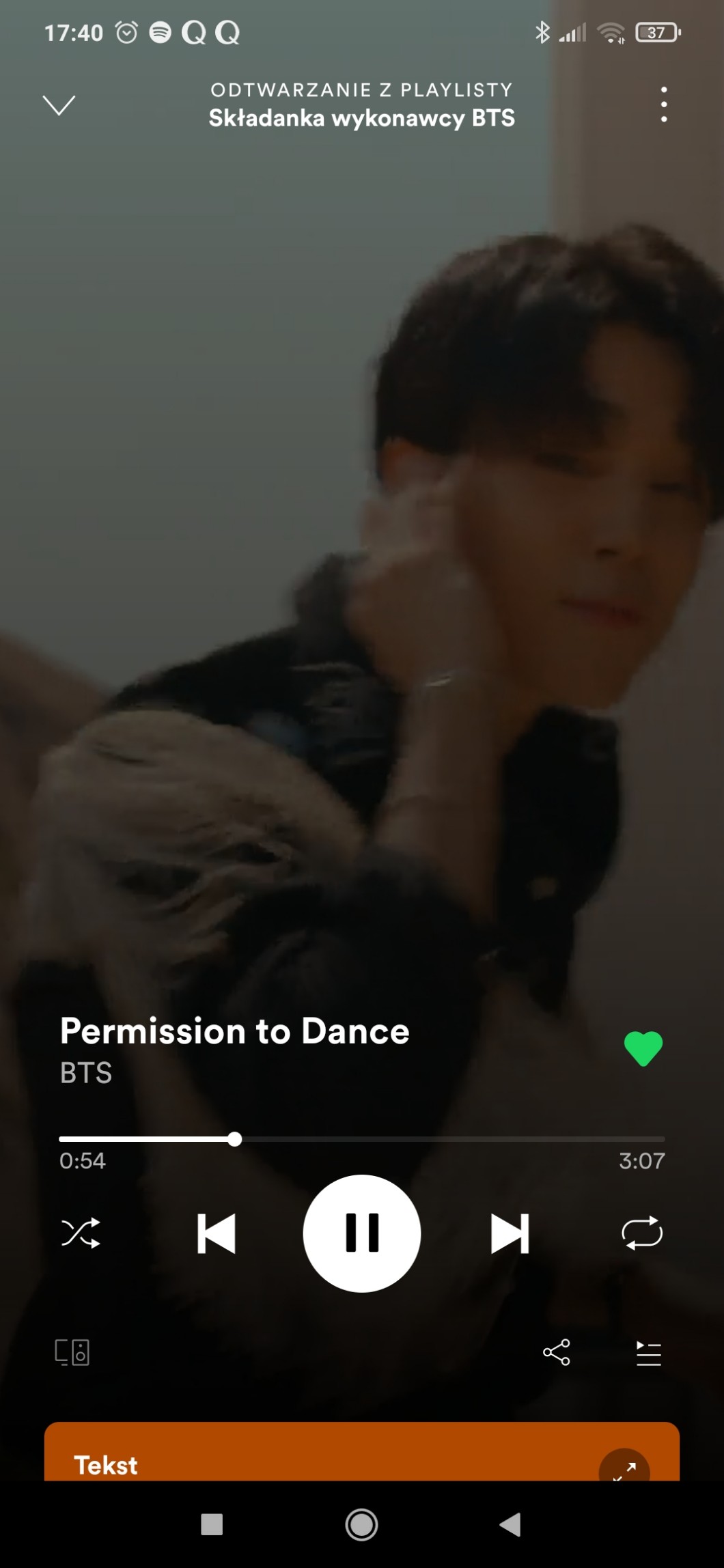Open the Składanka wykonawcy BTS playlist
This screenshot has width=724, height=1568.
(361, 118)
